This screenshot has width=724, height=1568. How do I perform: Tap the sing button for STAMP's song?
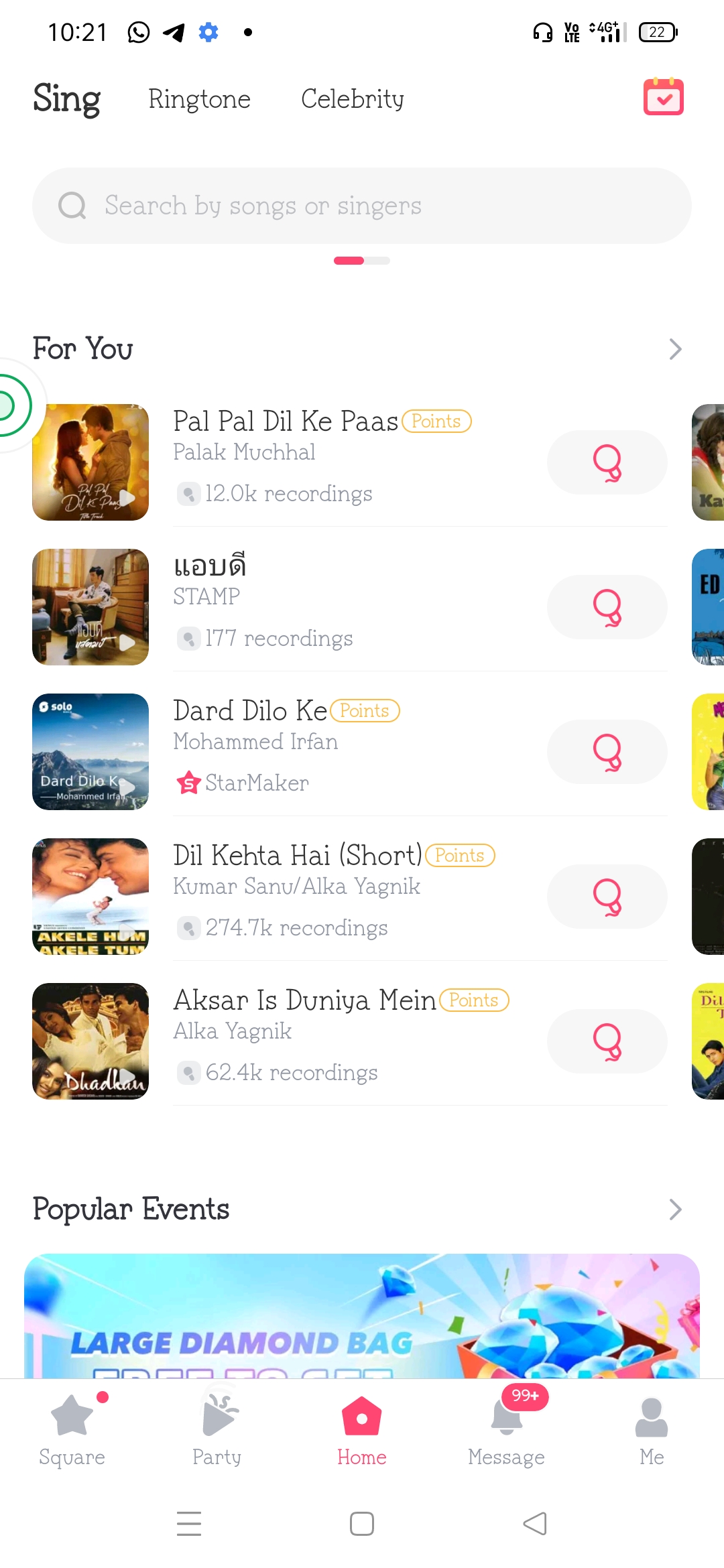(607, 607)
